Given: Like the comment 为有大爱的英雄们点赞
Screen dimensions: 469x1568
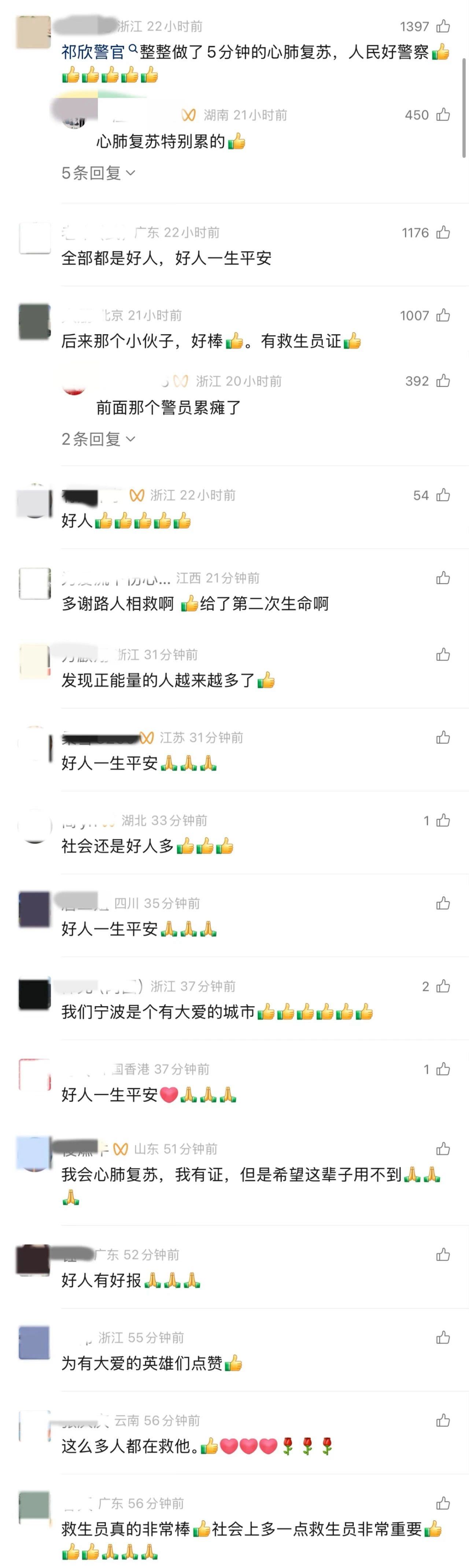Looking at the screenshot, I should 443,1337.
